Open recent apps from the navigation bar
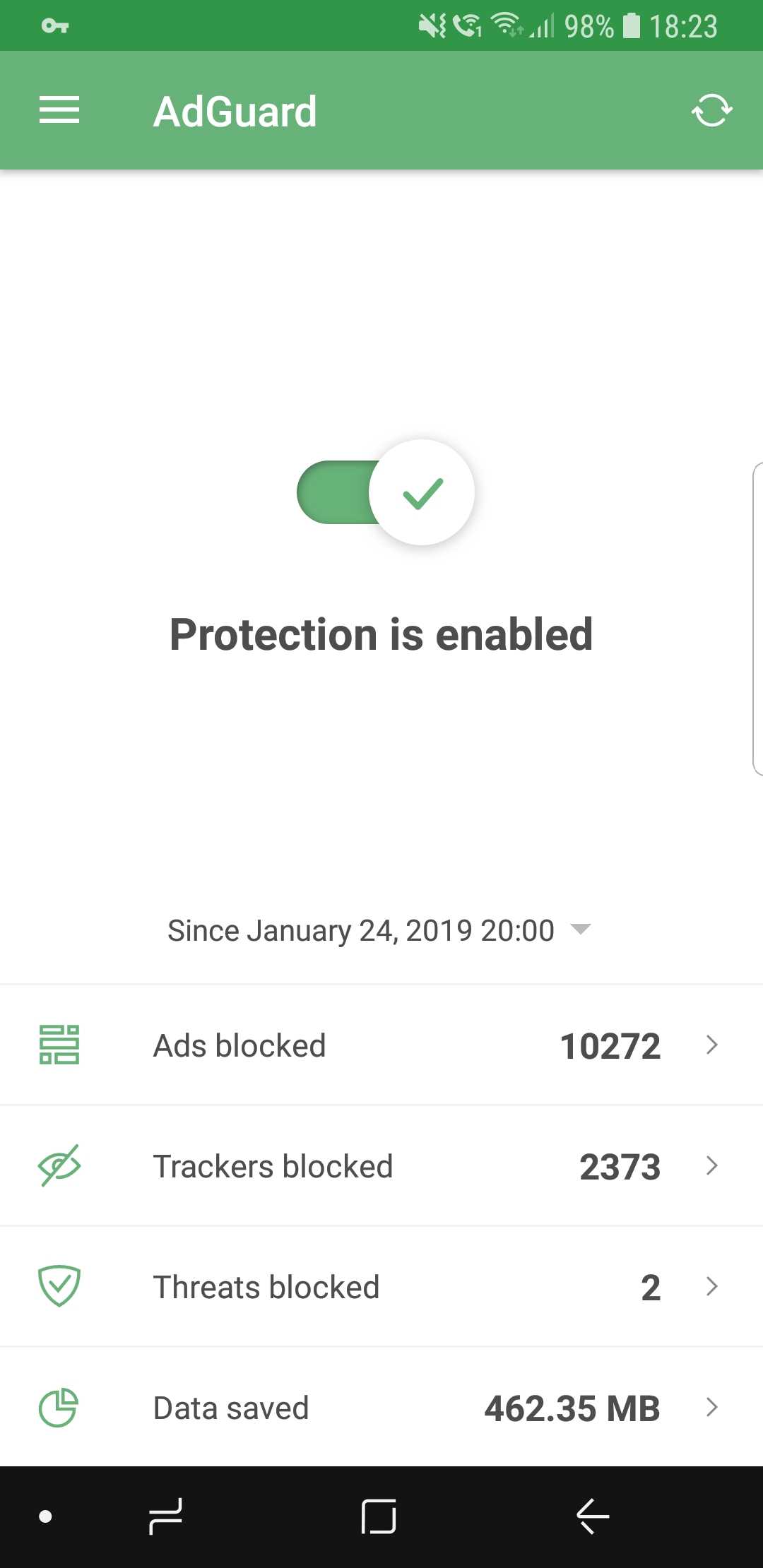The height and width of the screenshot is (1568, 763). 166,1516
